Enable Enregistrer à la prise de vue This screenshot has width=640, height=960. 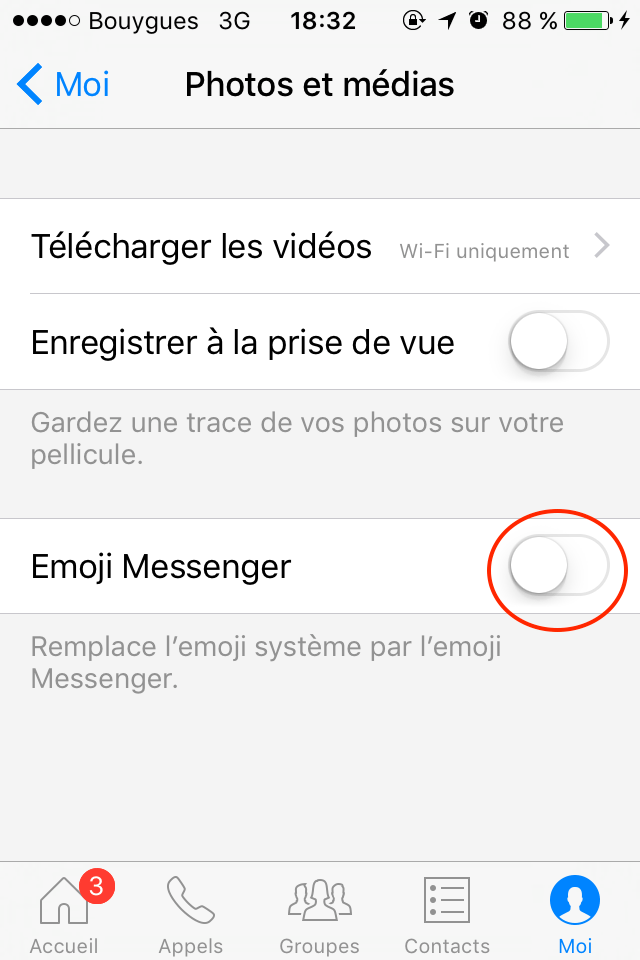[558, 342]
